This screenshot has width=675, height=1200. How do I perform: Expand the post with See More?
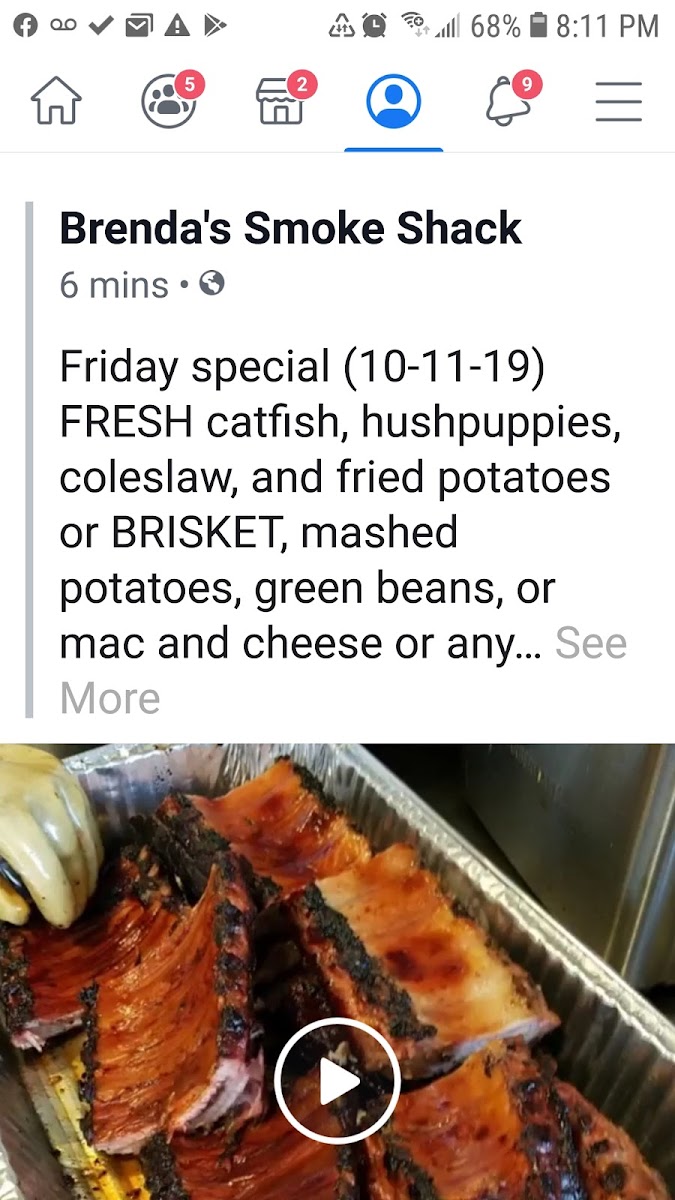point(590,644)
